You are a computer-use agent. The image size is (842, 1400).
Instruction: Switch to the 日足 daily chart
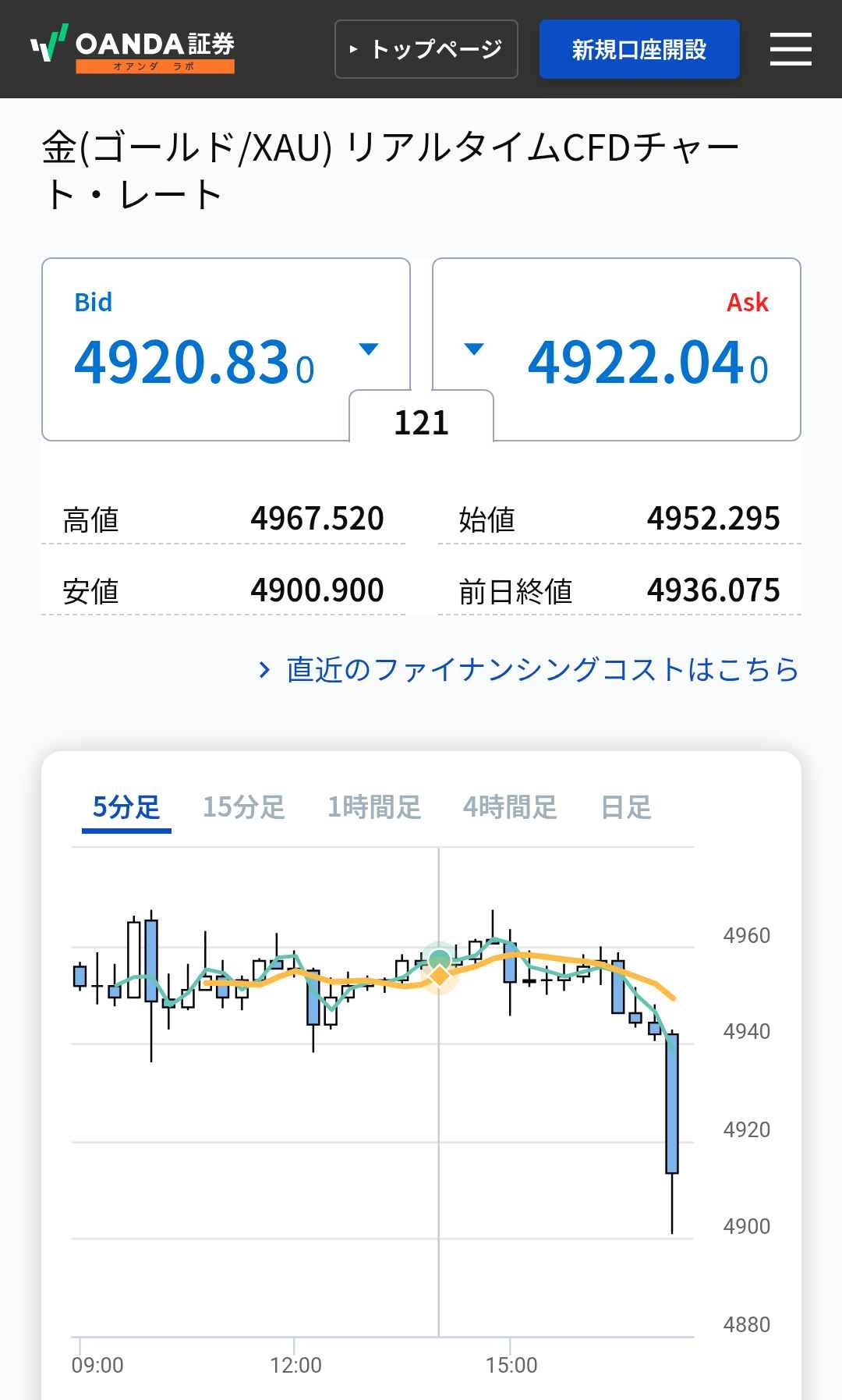click(x=626, y=806)
